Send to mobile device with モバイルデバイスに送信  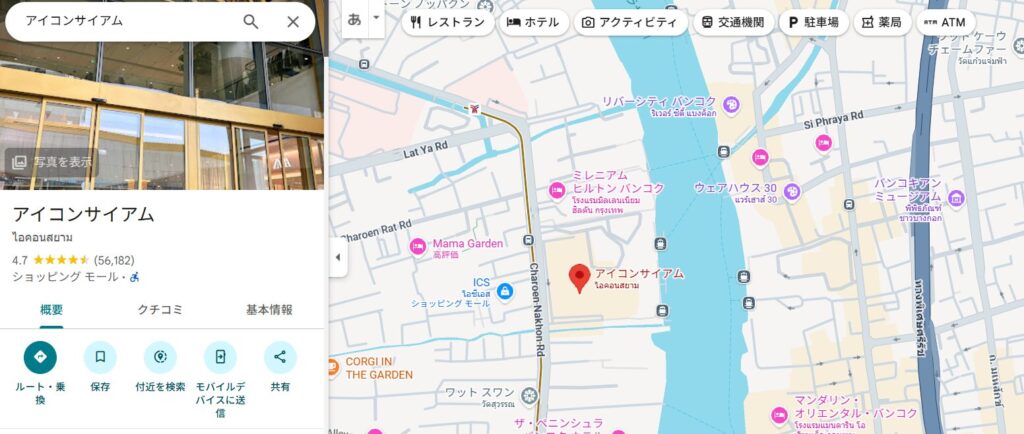220,358
